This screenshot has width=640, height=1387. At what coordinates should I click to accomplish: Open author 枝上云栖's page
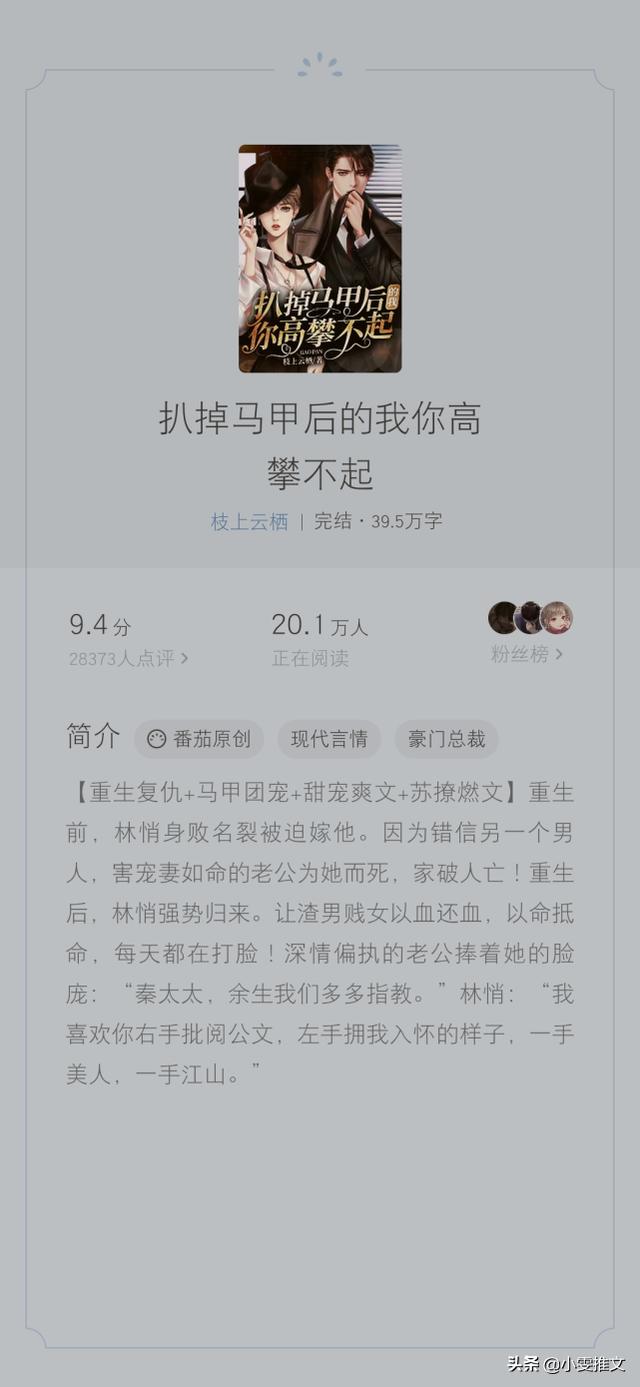point(249,521)
